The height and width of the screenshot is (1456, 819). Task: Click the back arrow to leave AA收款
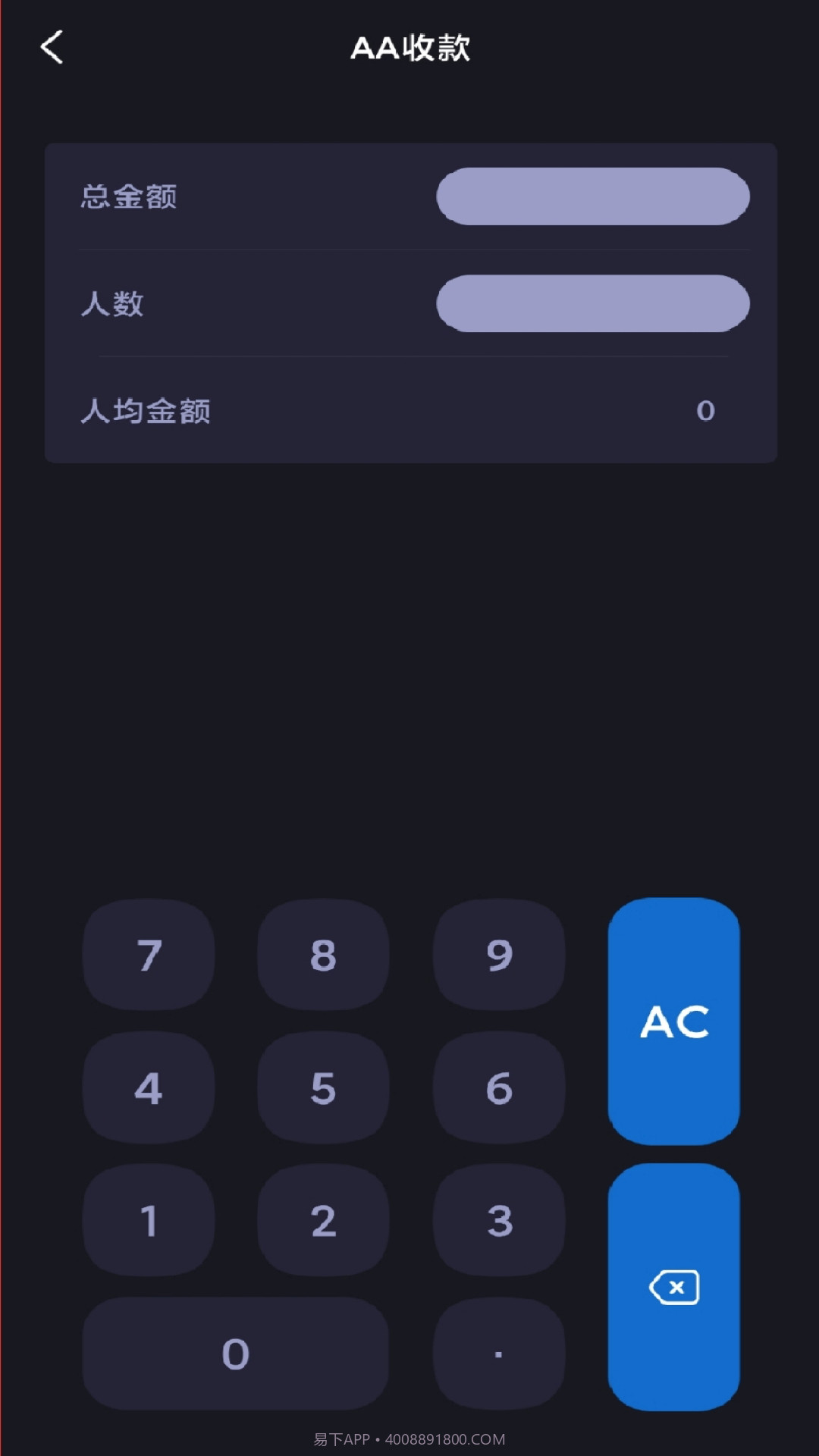click(x=51, y=47)
